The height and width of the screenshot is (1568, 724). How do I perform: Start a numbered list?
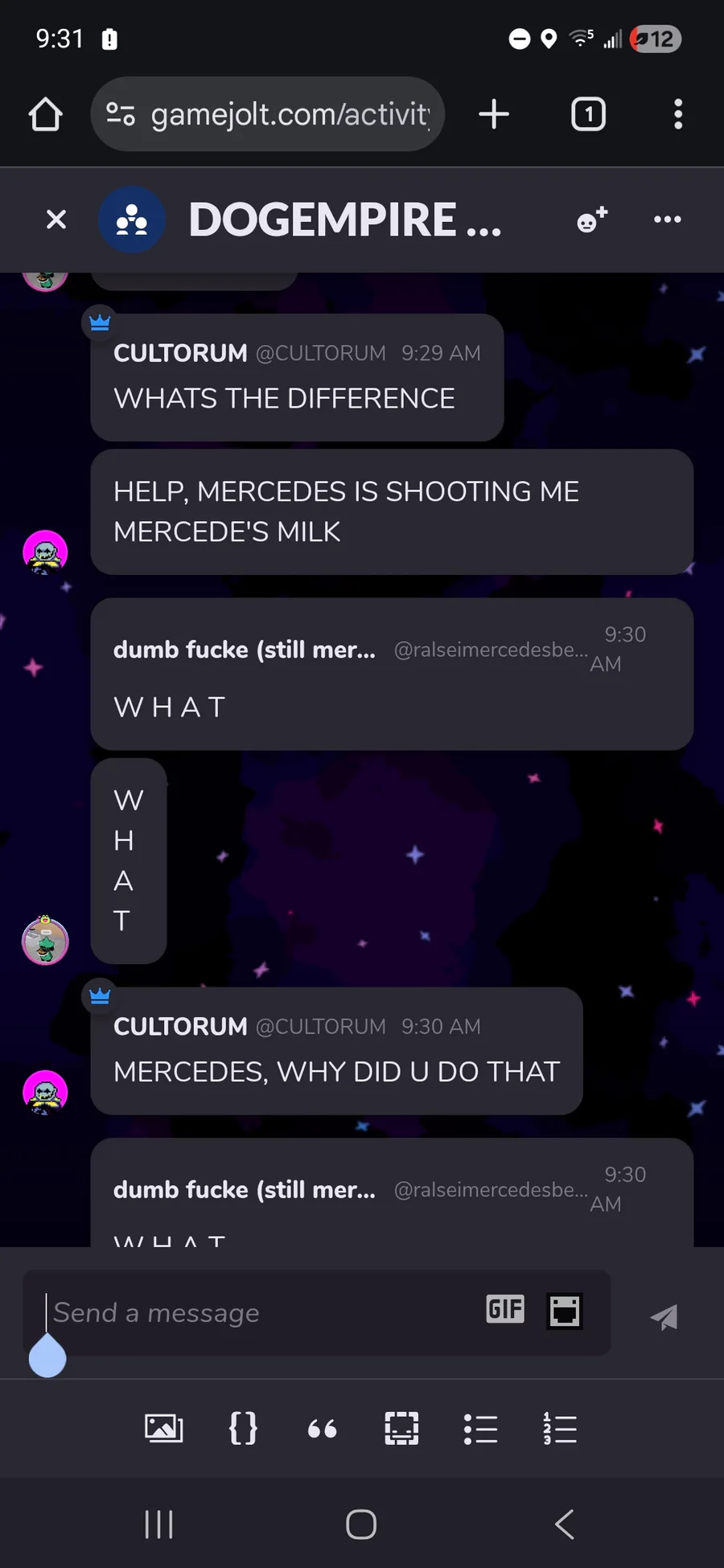tap(559, 1429)
